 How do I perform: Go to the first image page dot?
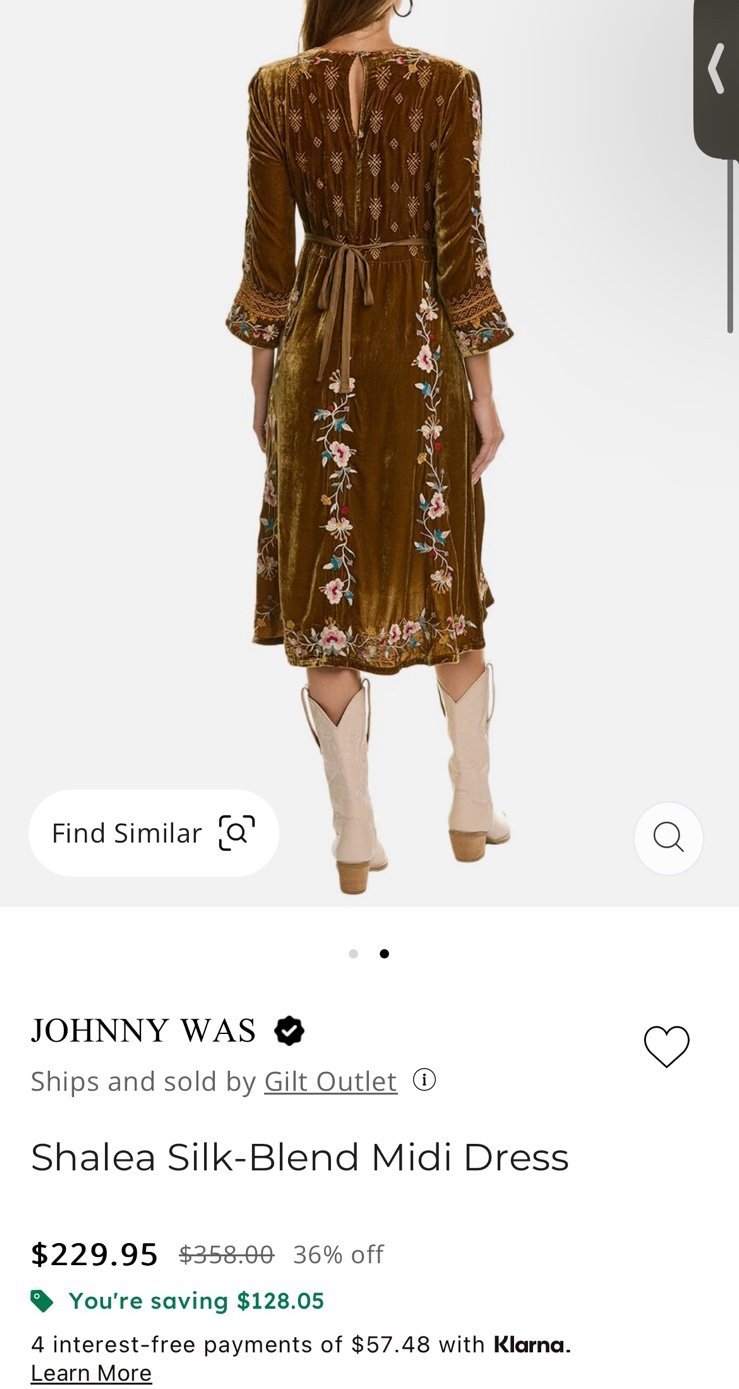coord(353,953)
